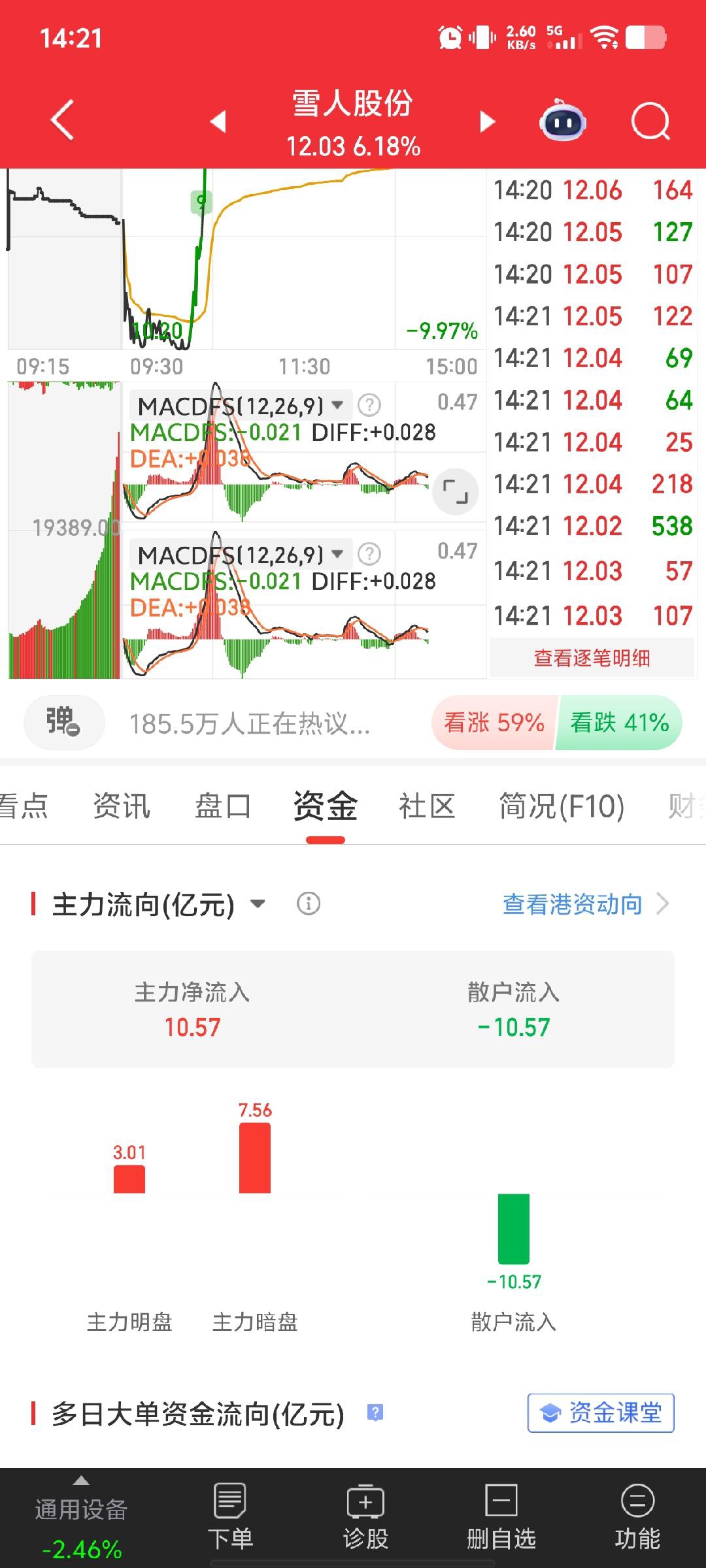
Task: Open 查看逐笔明细 trade details
Action: (x=592, y=658)
